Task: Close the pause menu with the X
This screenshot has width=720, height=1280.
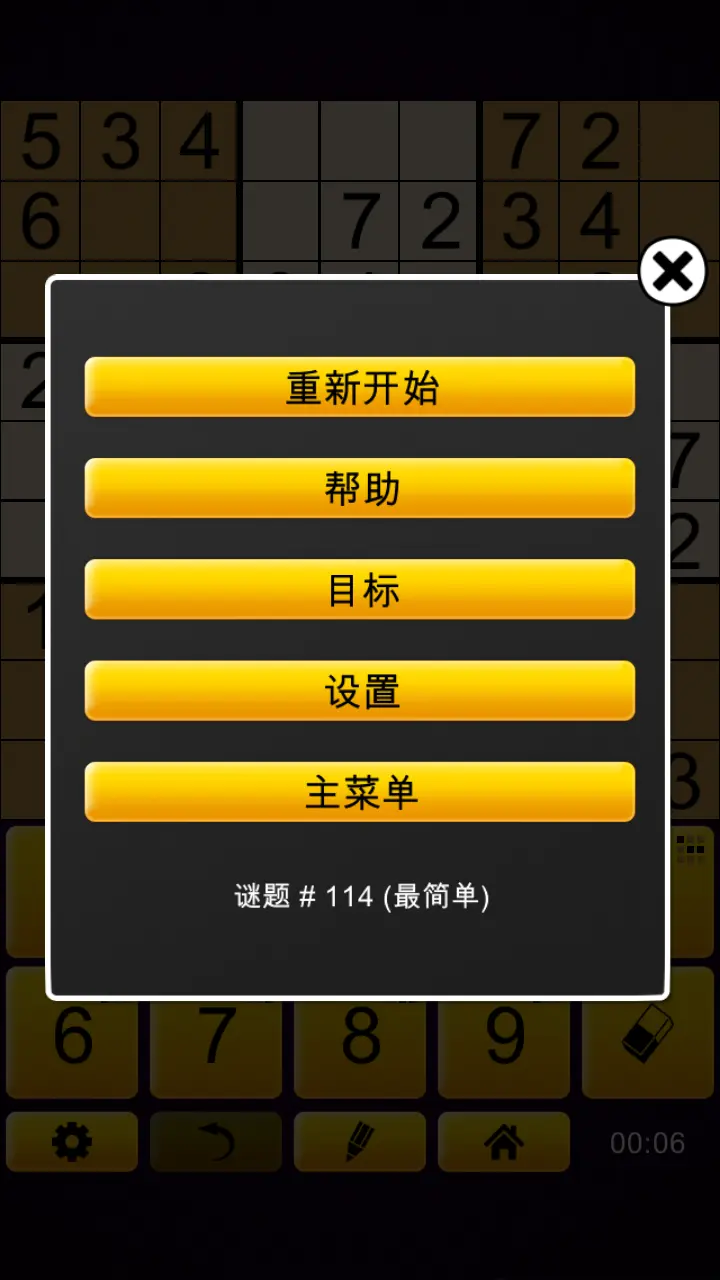Action: click(x=672, y=271)
